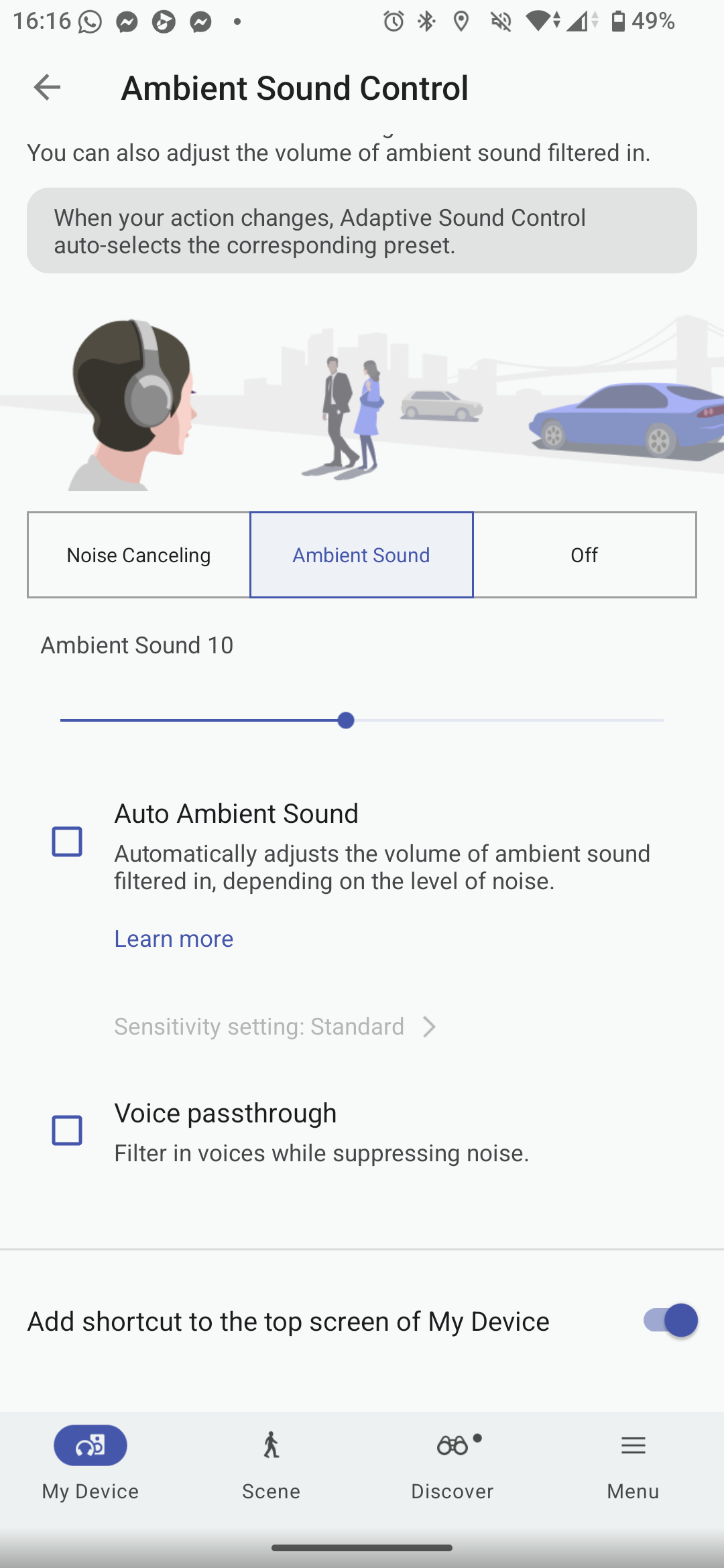Viewport: 724px width, 1568px height.
Task: Select the Ambient Sound mode
Action: [361, 555]
